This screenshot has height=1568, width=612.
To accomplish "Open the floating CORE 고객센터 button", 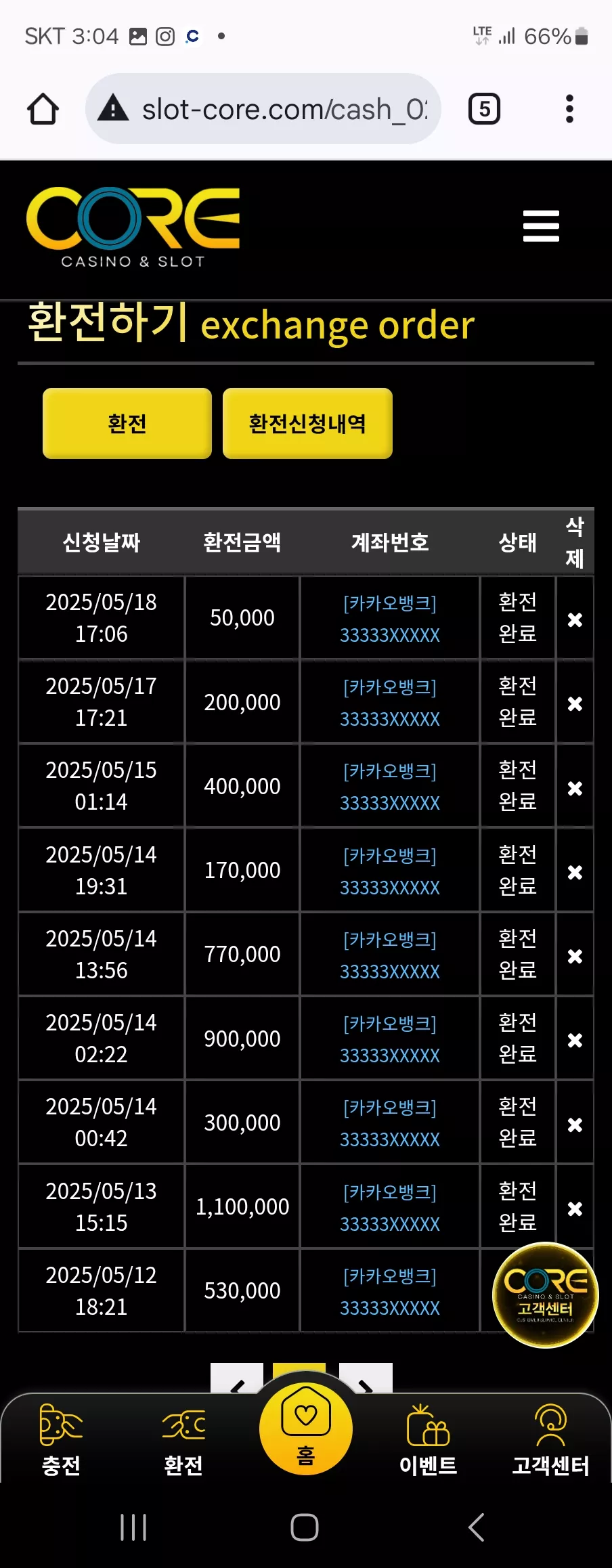I will (x=546, y=1295).
